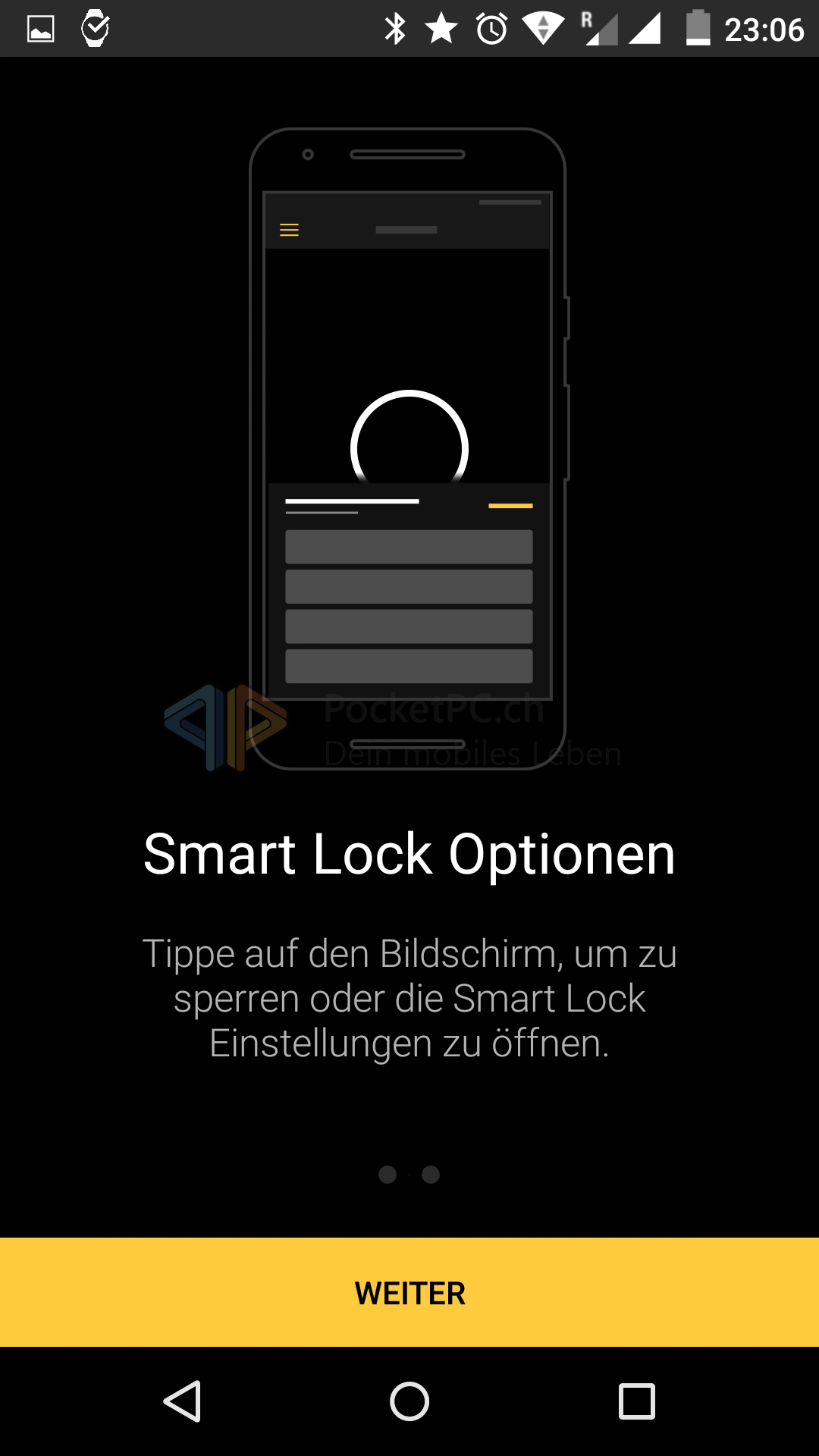
Task: Go back with the system back button
Action: coord(183,1401)
